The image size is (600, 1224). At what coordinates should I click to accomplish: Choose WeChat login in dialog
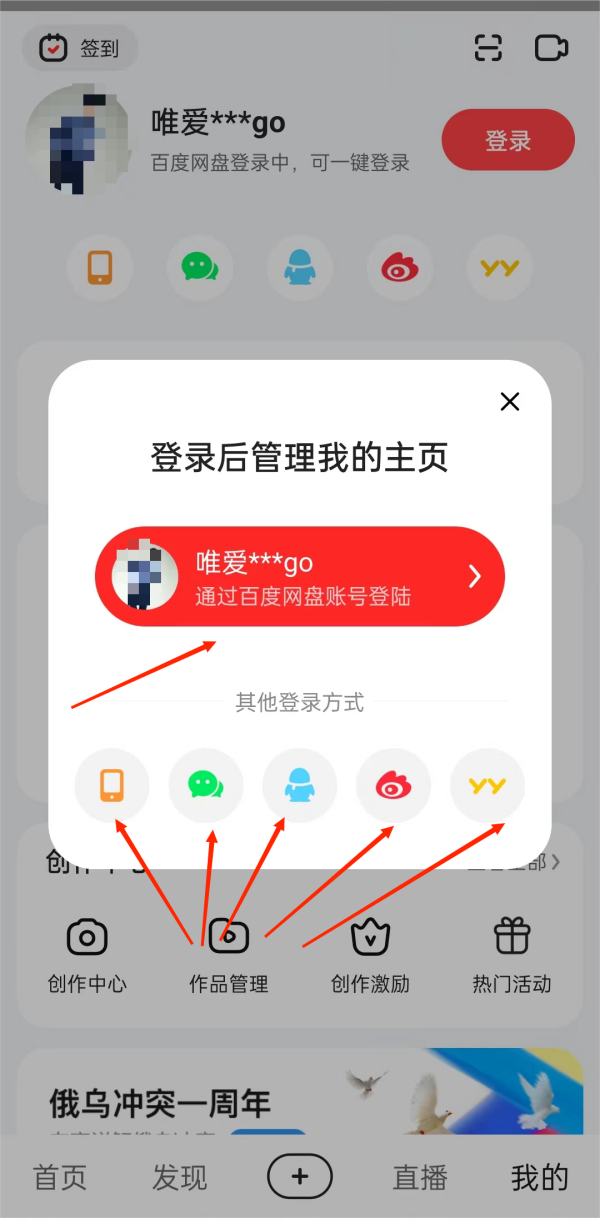click(x=206, y=786)
